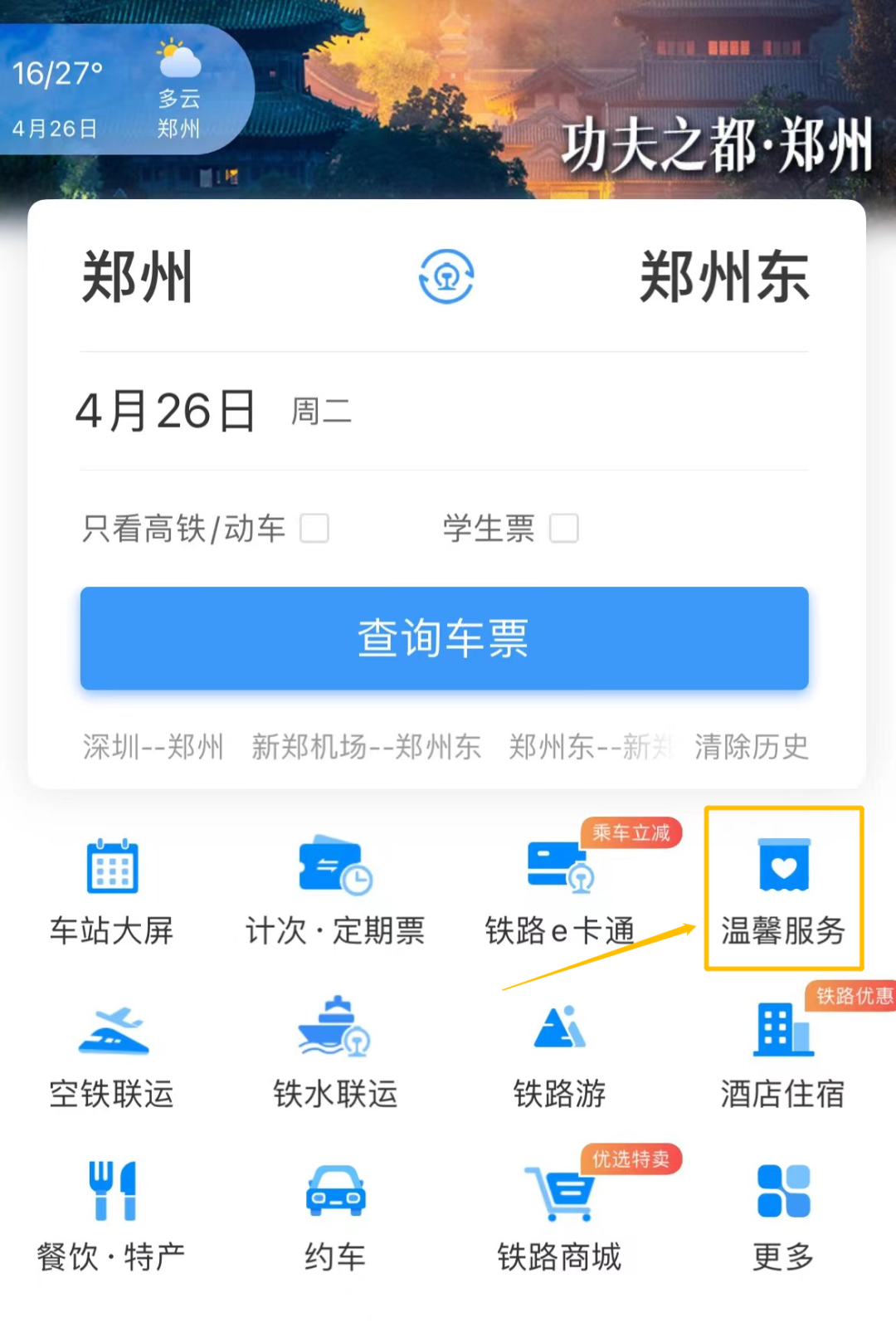This screenshot has width=896, height=1327.
Task: Open 温馨服务
Action: point(783,890)
